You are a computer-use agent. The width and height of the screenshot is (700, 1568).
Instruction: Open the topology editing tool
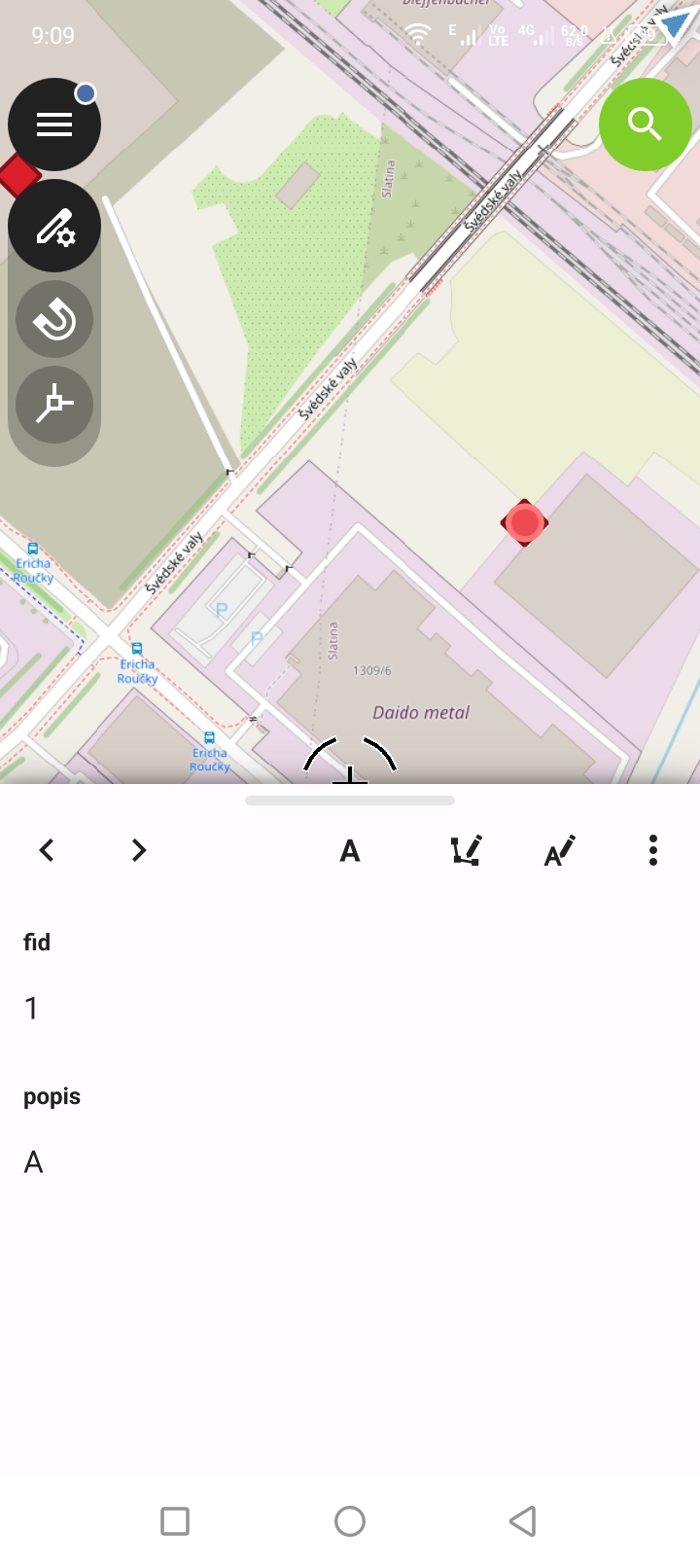click(x=54, y=404)
